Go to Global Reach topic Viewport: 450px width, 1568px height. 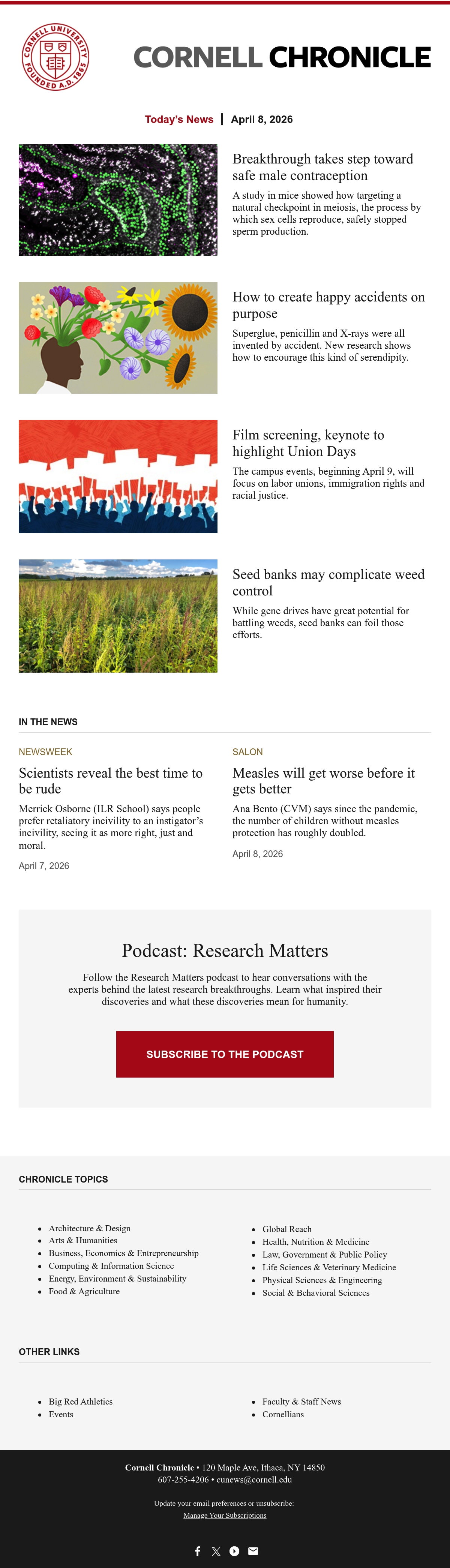[x=287, y=1229]
